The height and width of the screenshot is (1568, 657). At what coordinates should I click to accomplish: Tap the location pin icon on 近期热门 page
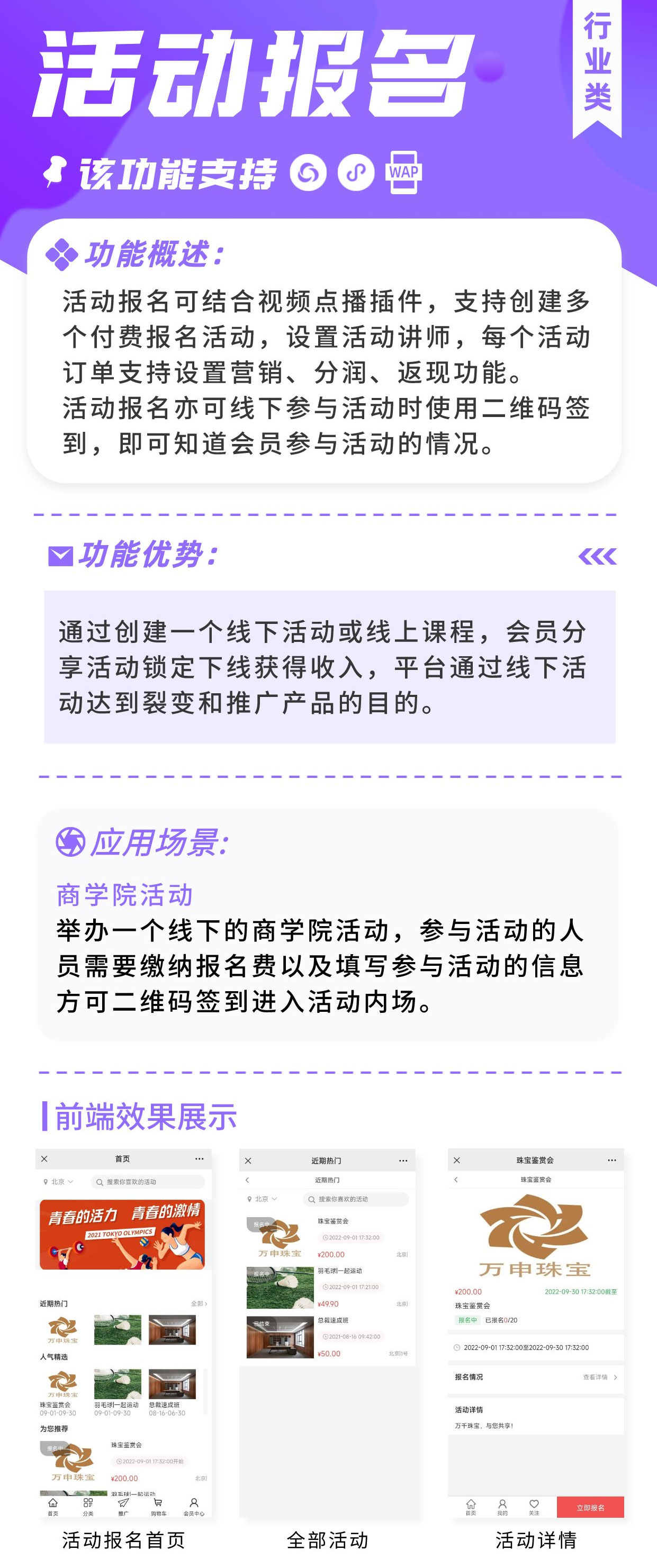click(249, 1200)
